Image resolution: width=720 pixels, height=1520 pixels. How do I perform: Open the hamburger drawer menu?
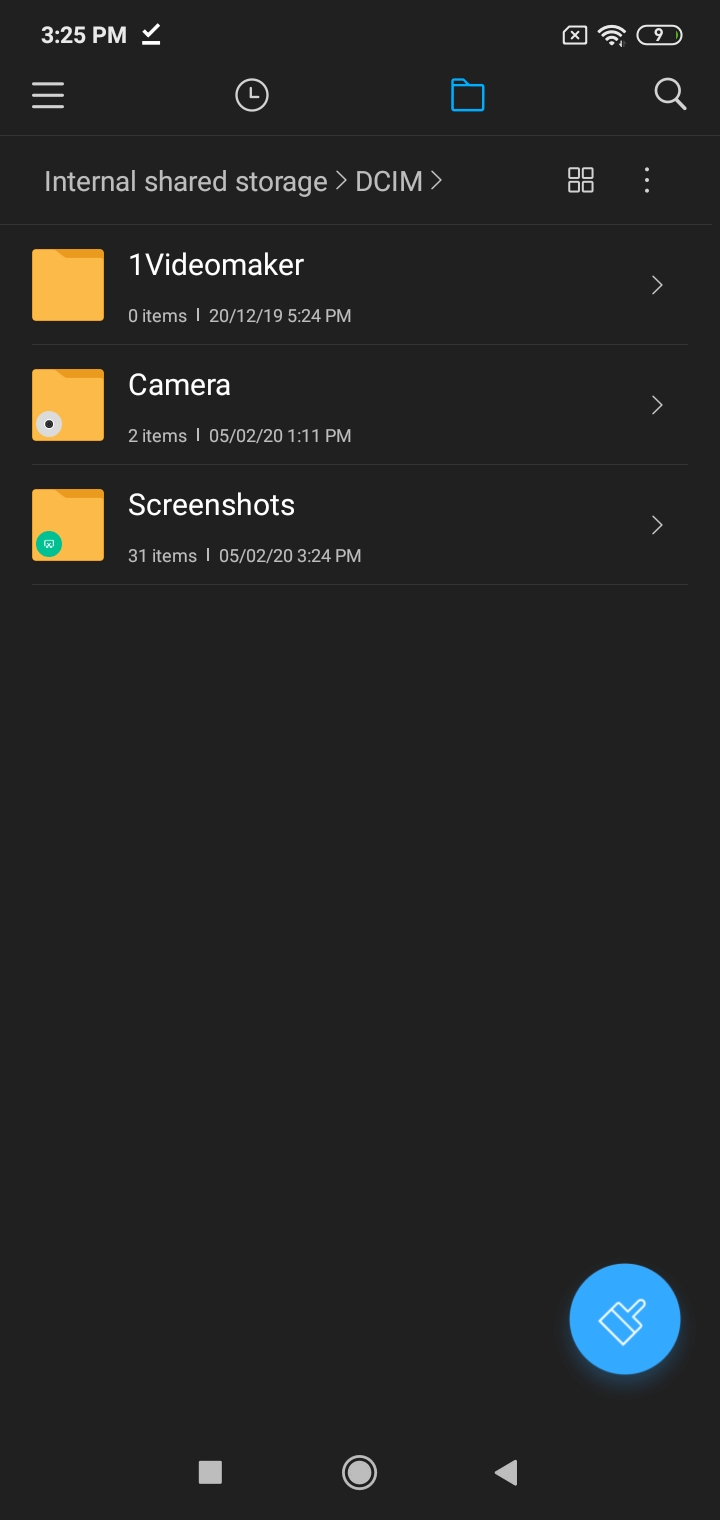tap(48, 95)
